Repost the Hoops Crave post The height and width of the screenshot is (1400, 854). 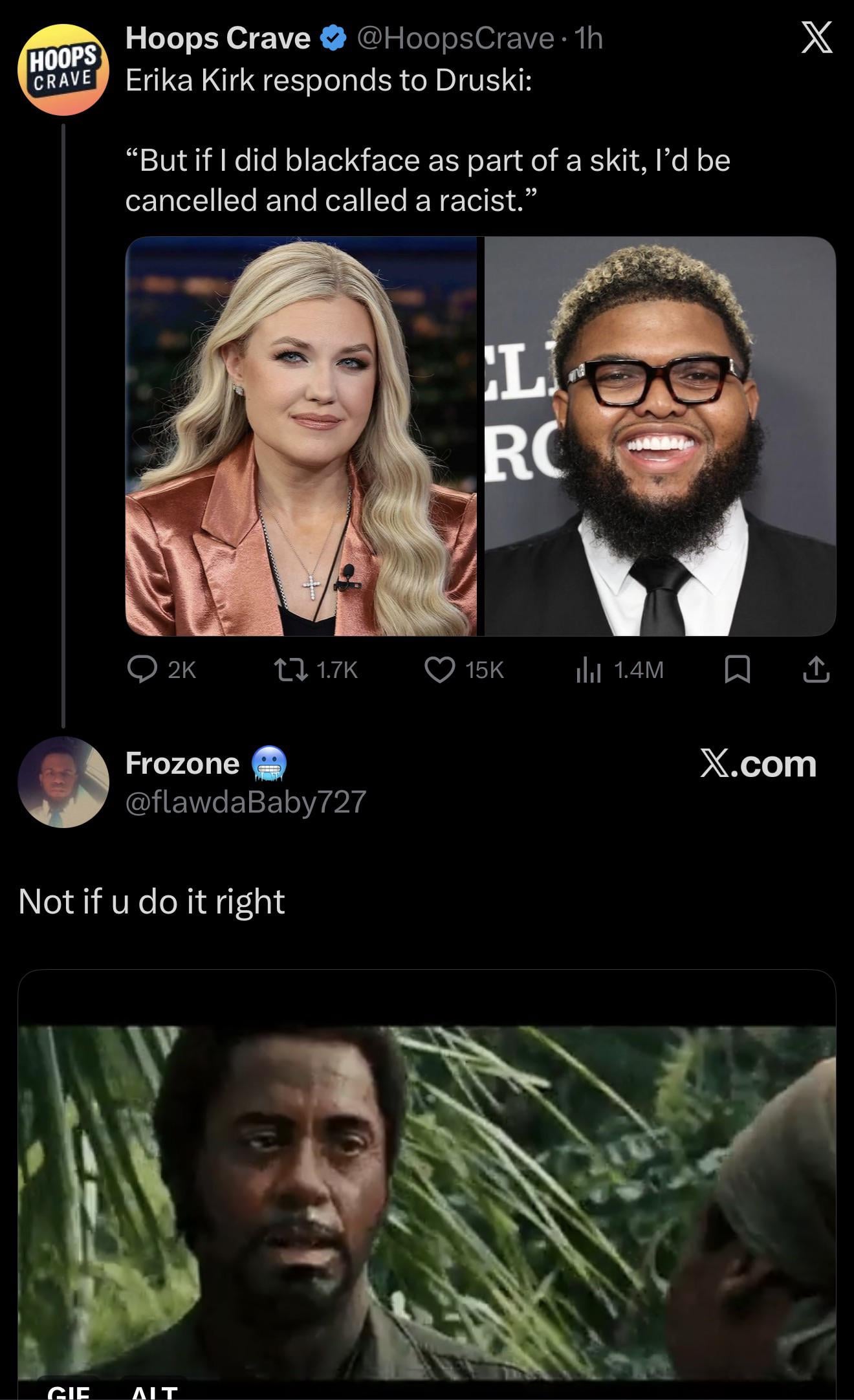[x=290, y=669]
